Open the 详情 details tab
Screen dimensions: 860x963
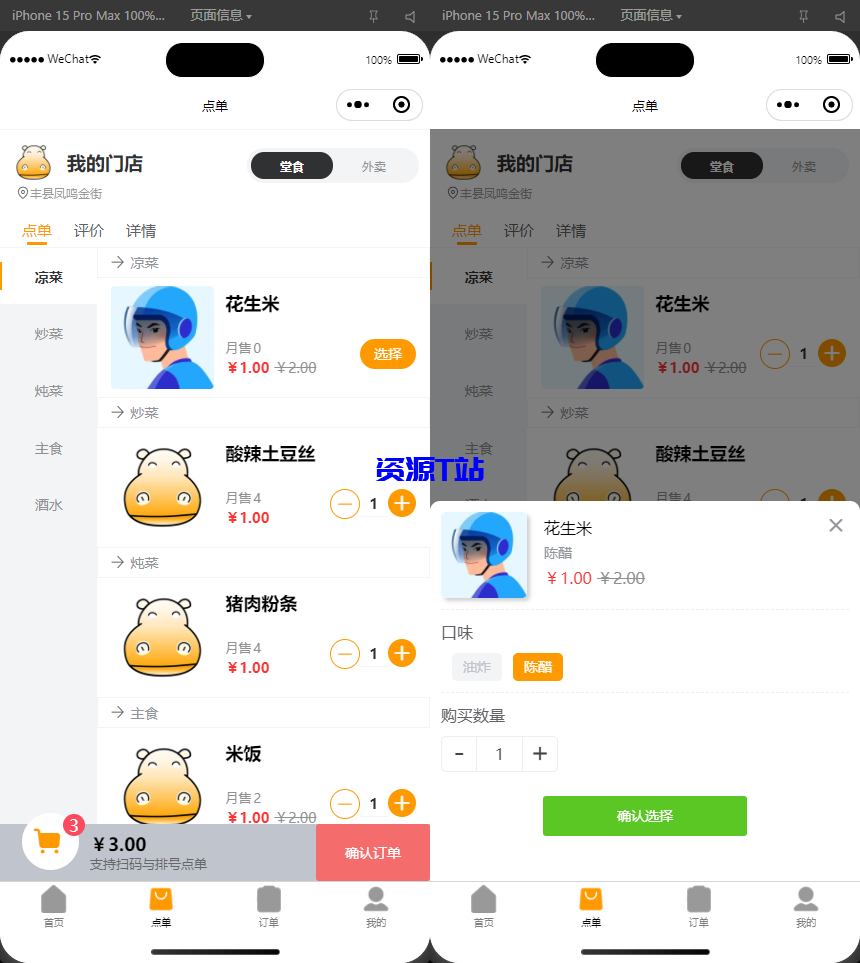pyautogui.click(x=140, y=230)
